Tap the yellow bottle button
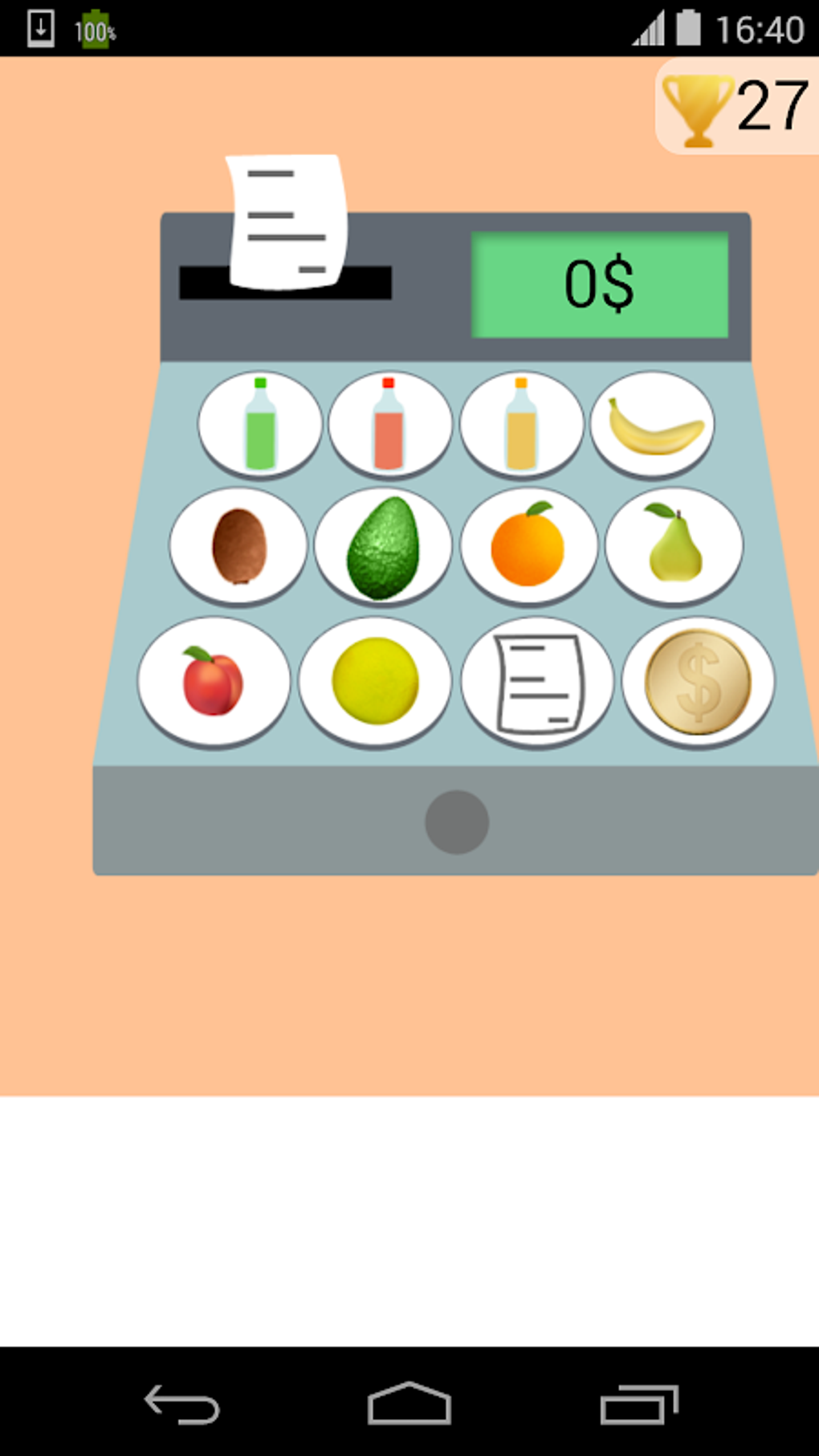819x1456 pixels. click(x=521, y=424)
